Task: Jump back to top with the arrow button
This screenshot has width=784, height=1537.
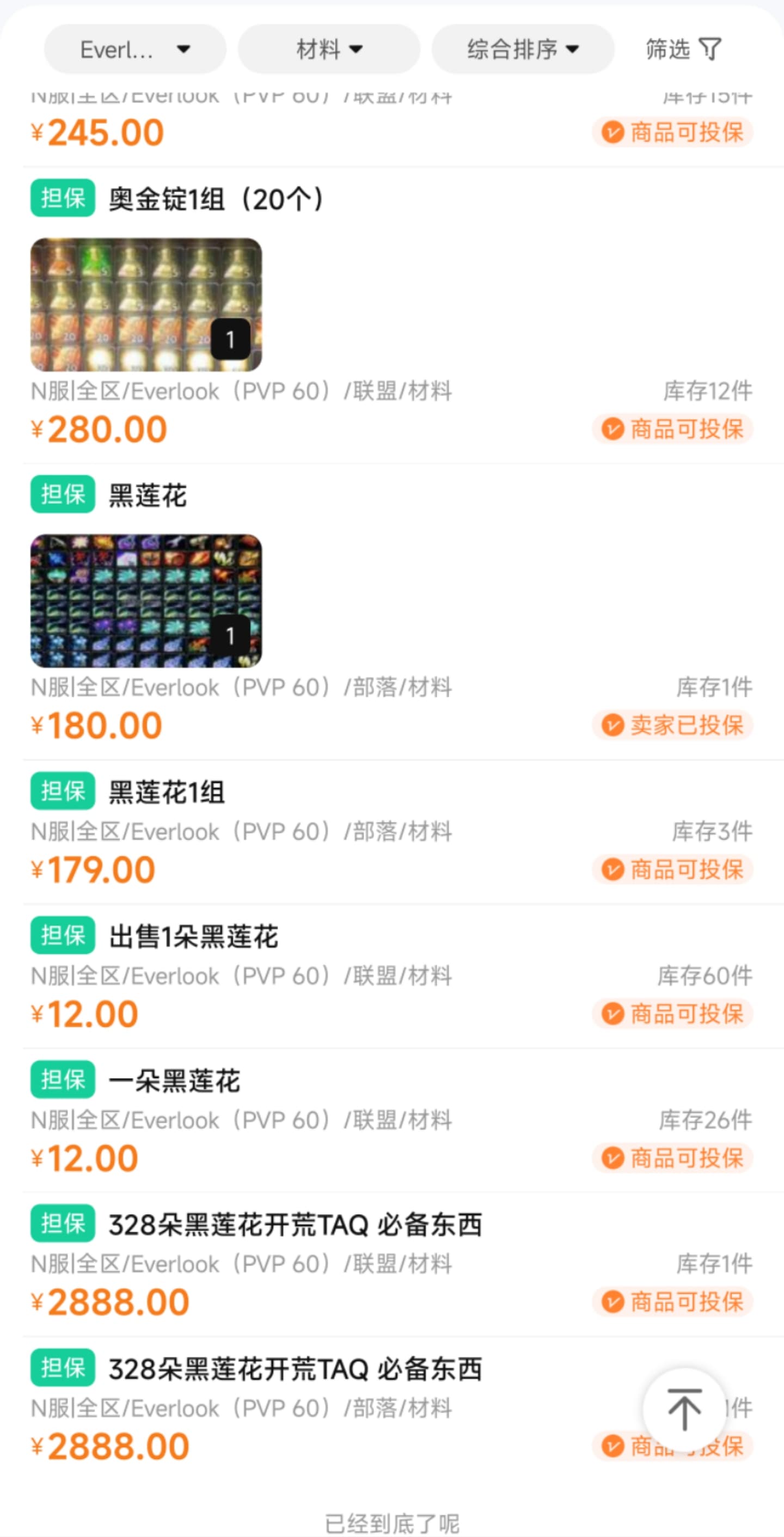Action: click(x=684, y=1409)
